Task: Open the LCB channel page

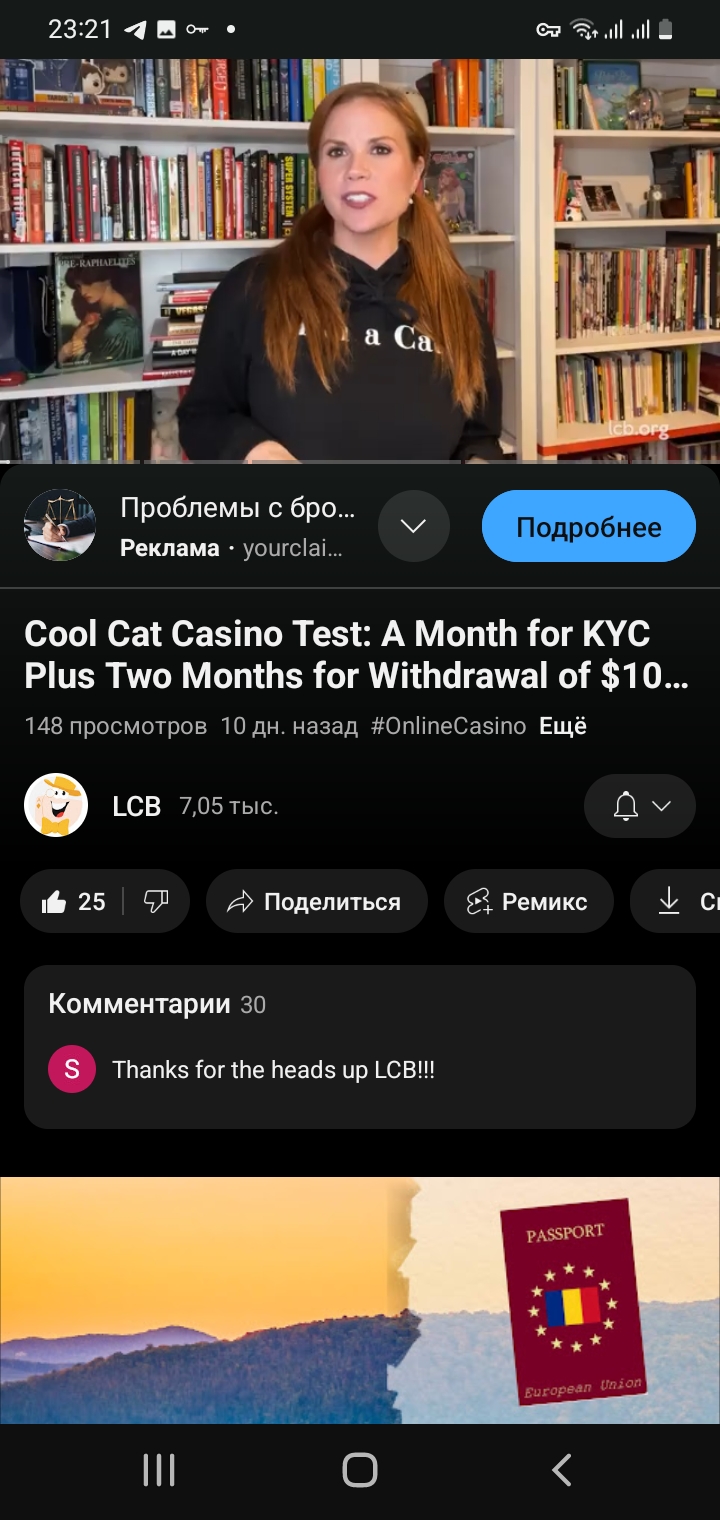Action: click(136, 806)
